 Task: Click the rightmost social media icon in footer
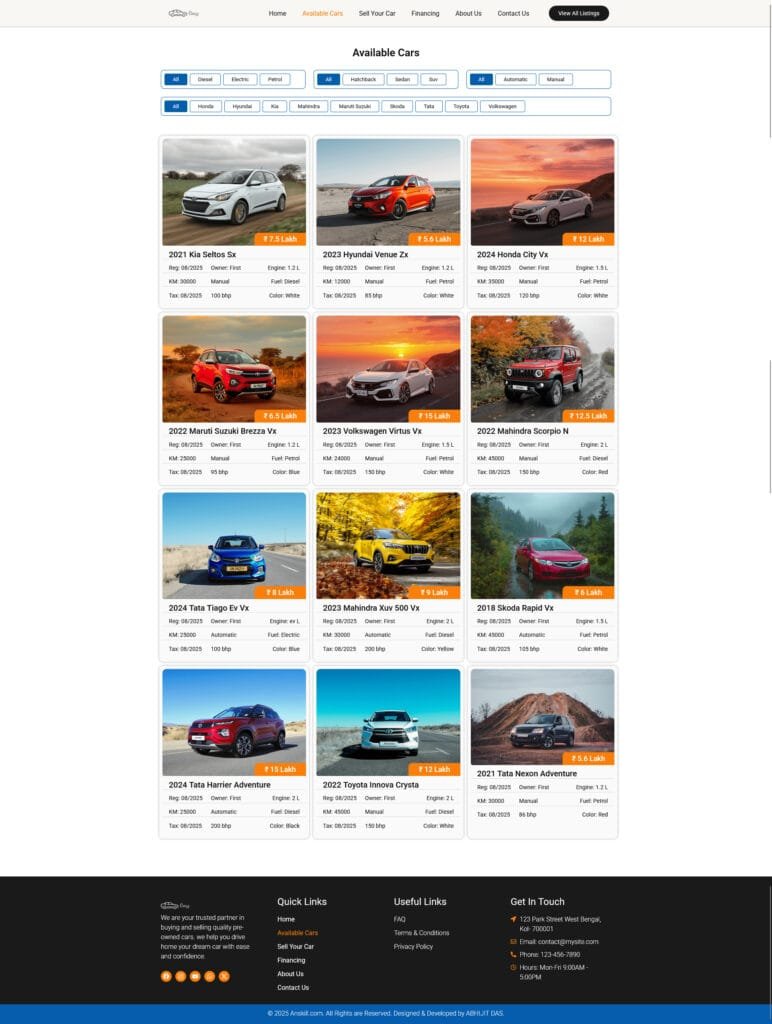pos(223,976)
